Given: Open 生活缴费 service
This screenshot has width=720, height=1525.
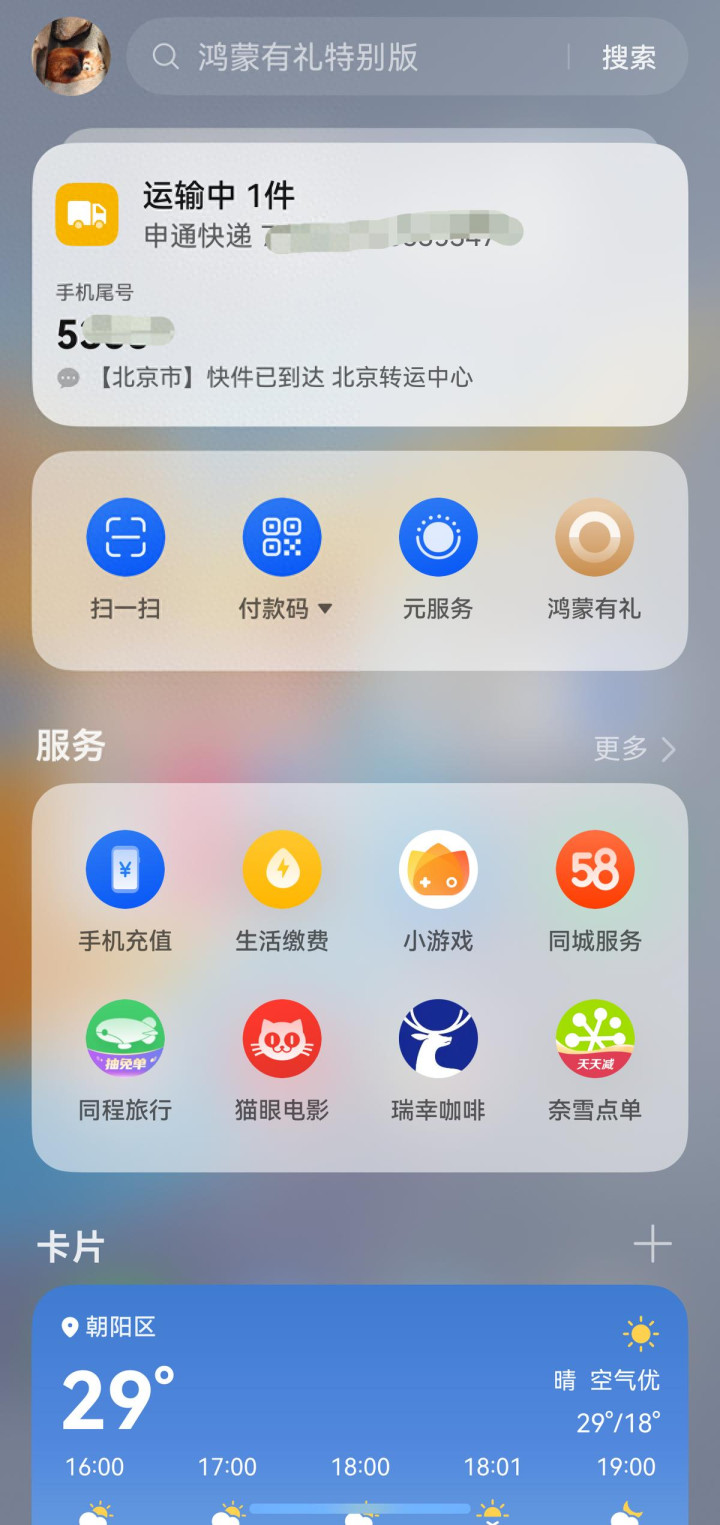Looking at the screenshot, I should [282, 892].
